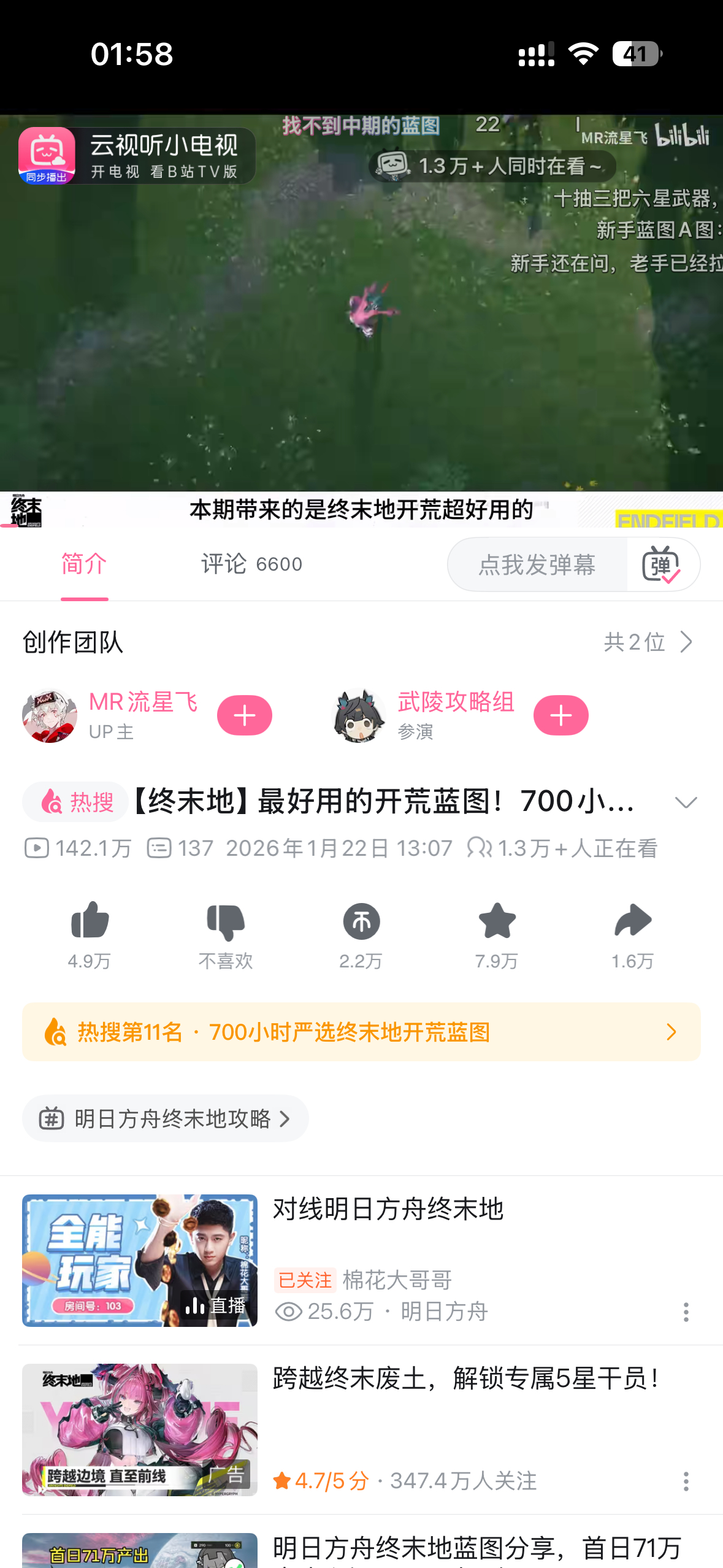Open the 云视听小电视 TV version banner

(x=136, y=156)
